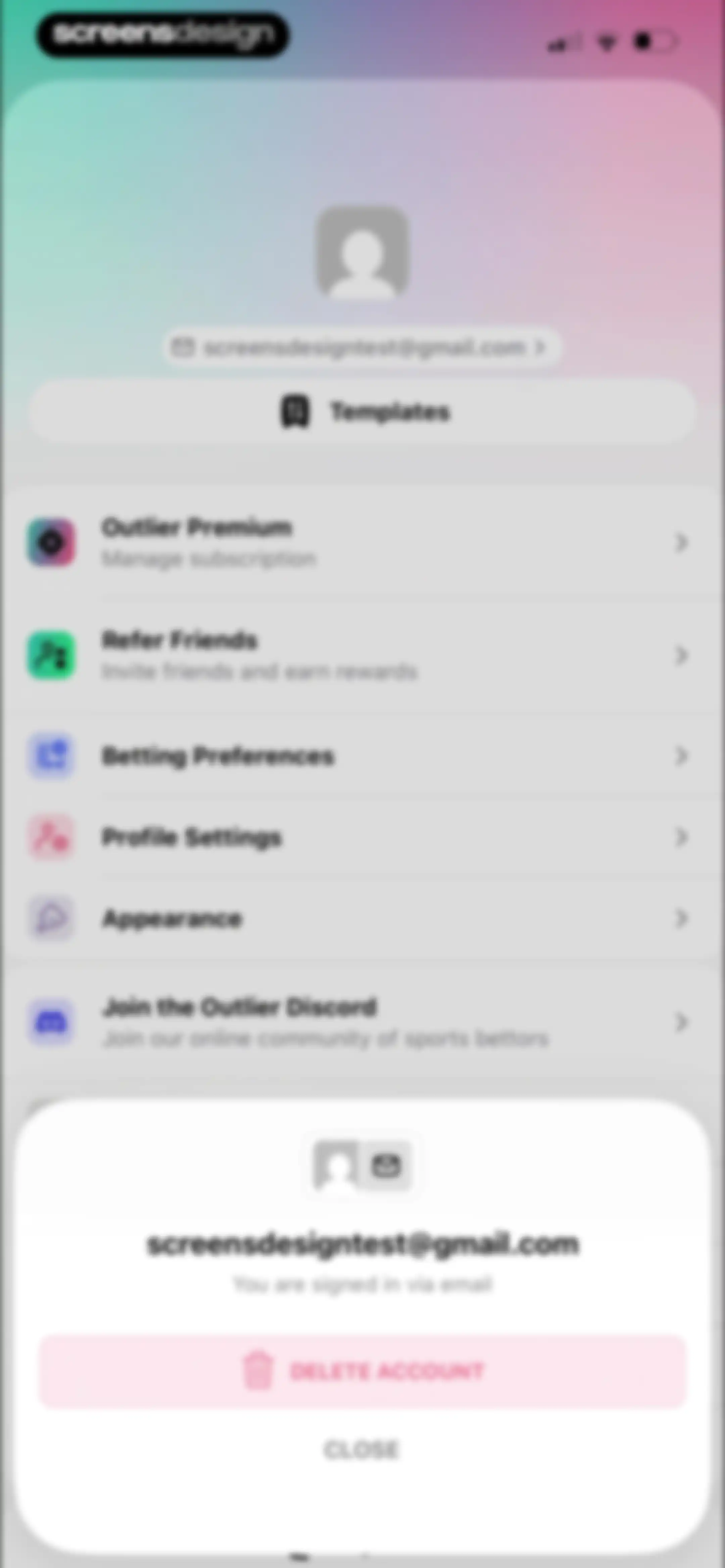725x1568 pixels.
Task: Open Outlier Premium subscription settings
Action: (362, 542)
